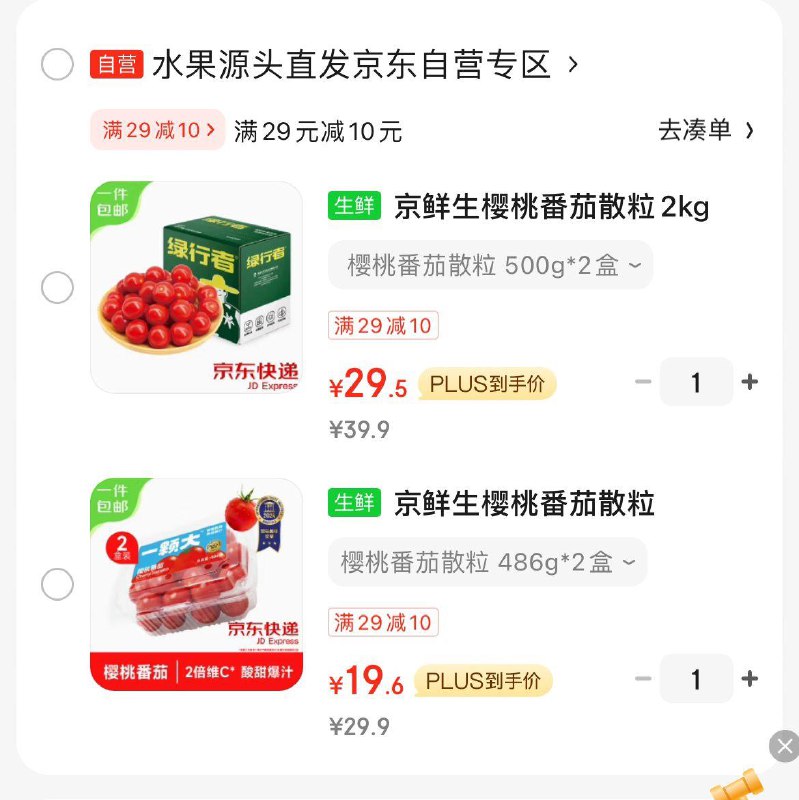Tap the 满29减10 coupon chip
This screenshot has width=799, height=800.
[158, 130]
